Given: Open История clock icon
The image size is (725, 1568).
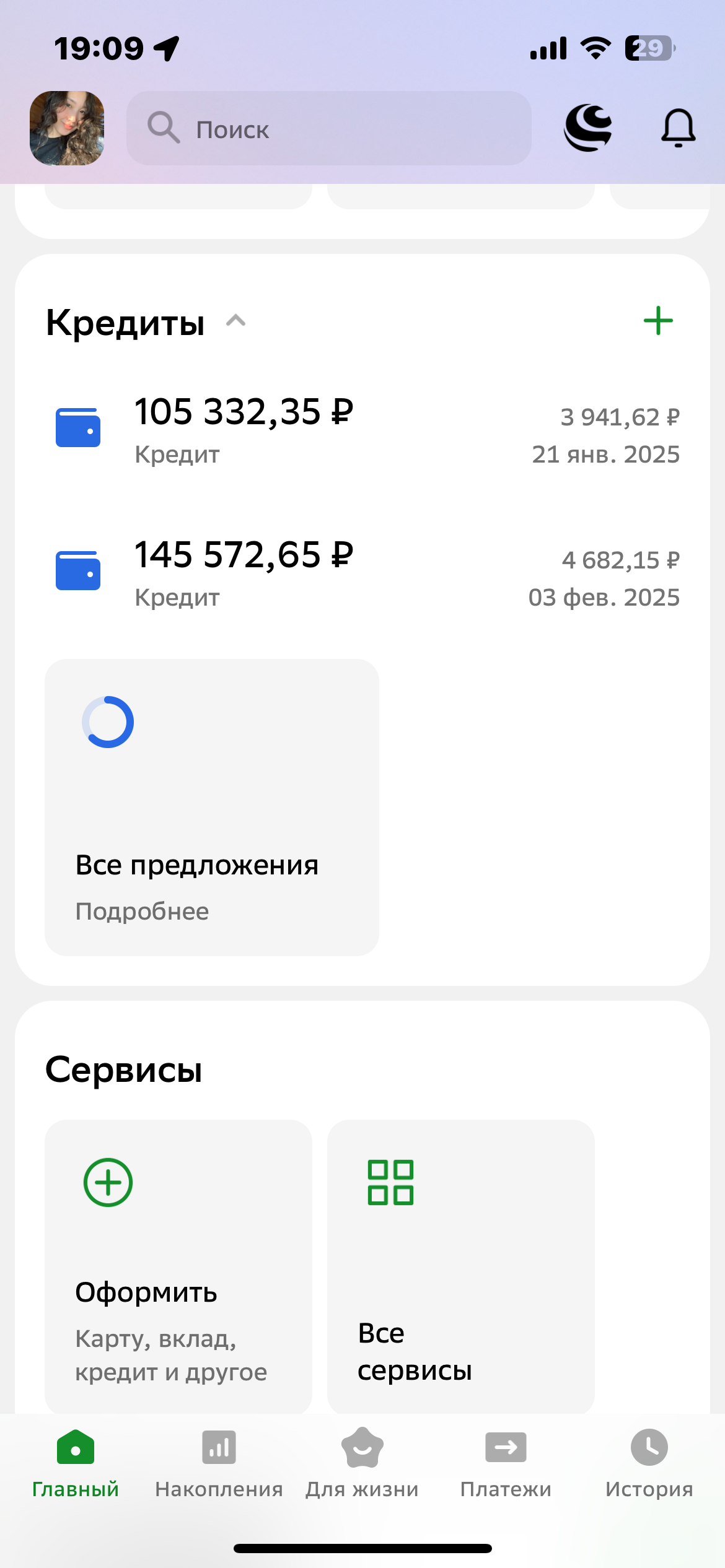Looking at the screenshot, I should pyautogui.click(x=648, y=1447).
